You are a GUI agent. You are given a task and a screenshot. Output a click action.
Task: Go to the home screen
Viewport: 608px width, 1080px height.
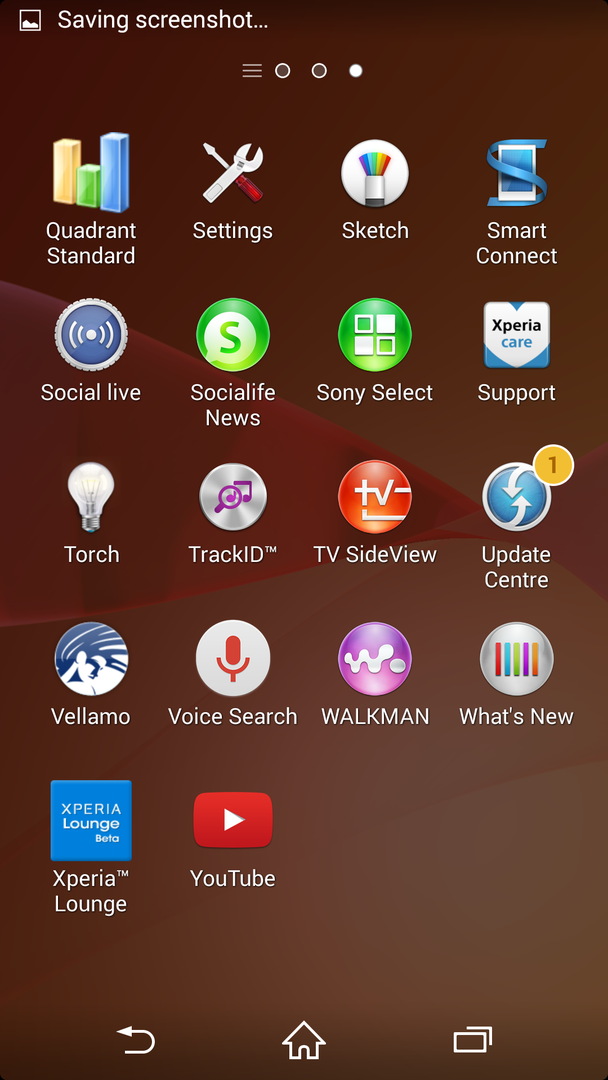click(x=304, y=1041)
